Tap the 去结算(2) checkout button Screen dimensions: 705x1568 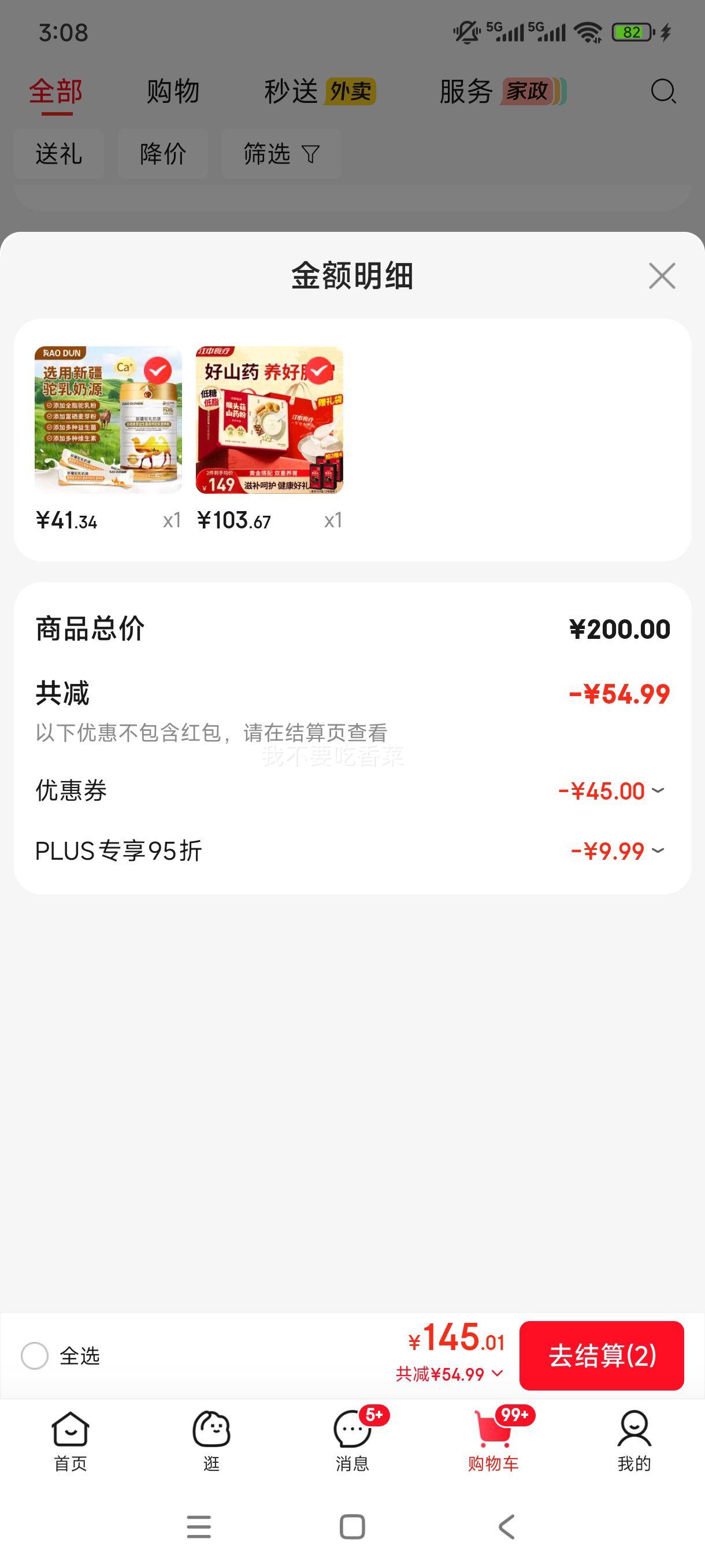point(603,1356)
